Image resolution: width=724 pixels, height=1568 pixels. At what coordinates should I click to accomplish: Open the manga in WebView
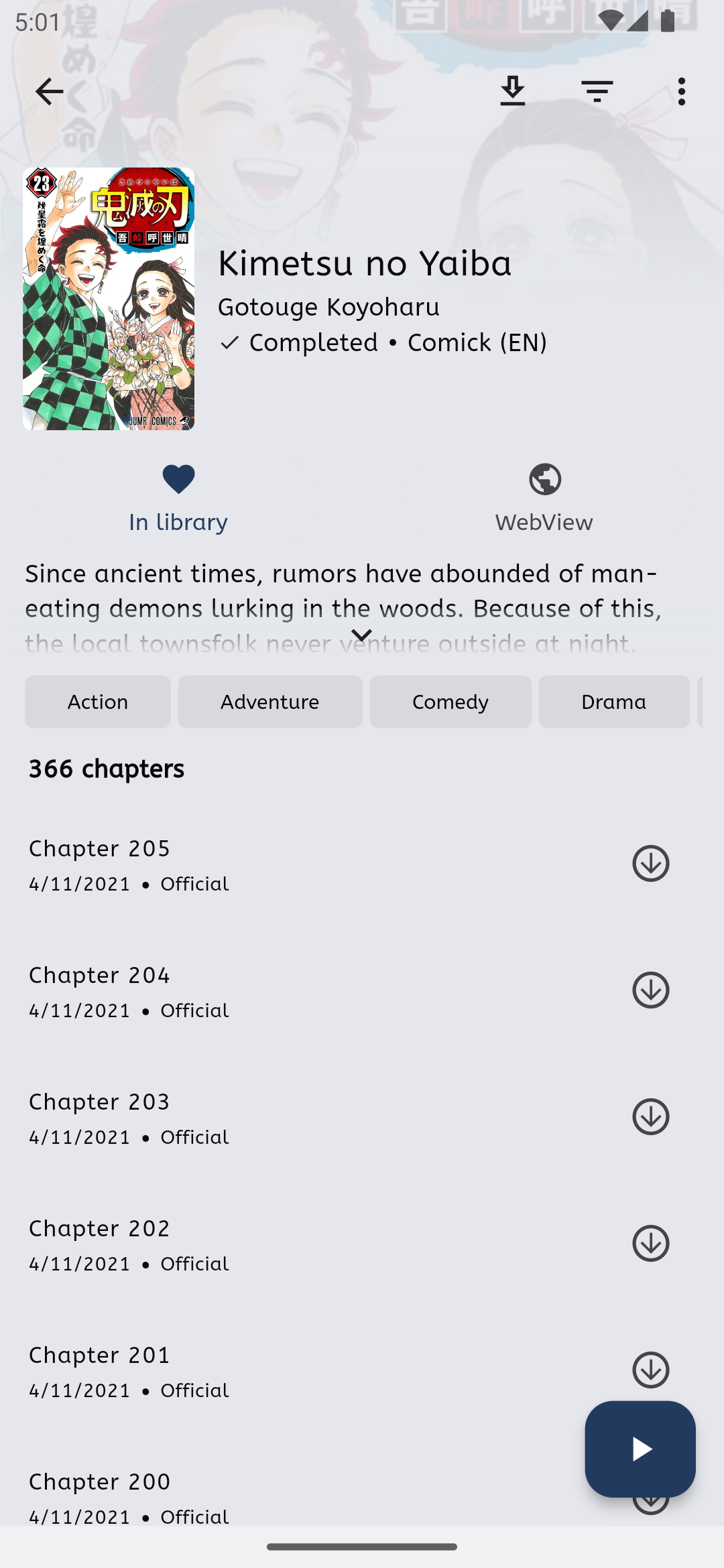pos(544,497)
